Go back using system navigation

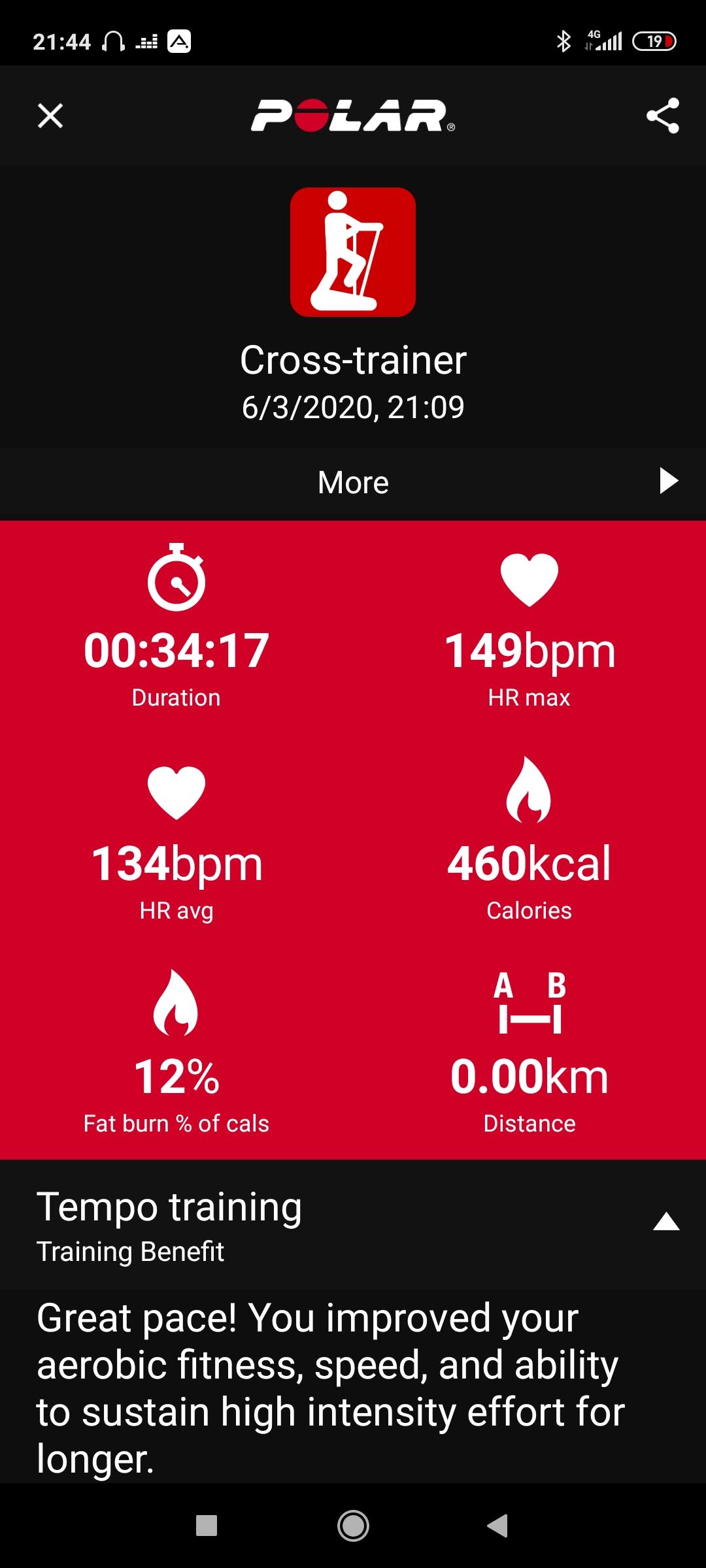498,1526
